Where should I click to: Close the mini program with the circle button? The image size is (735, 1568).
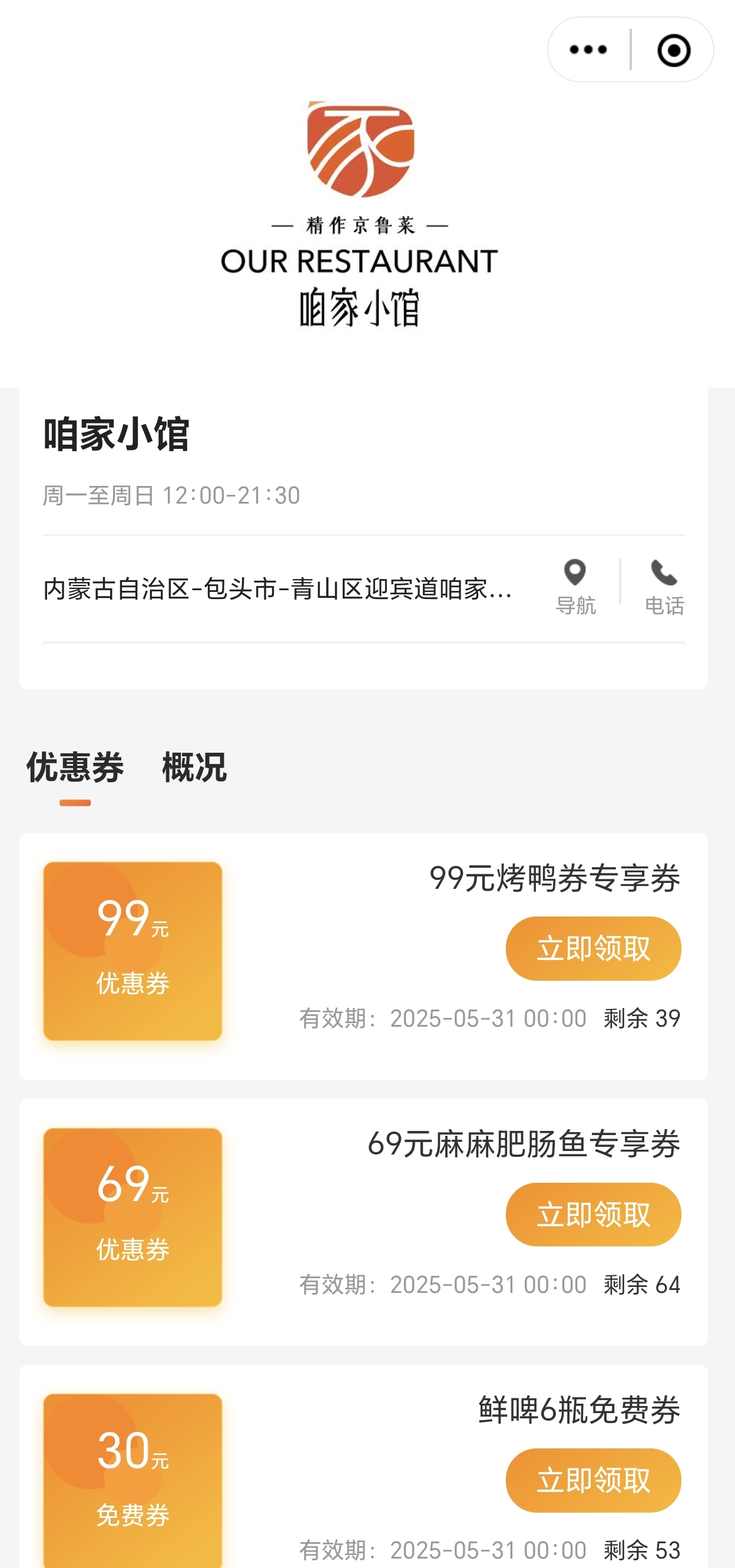[x=674, y=50]
